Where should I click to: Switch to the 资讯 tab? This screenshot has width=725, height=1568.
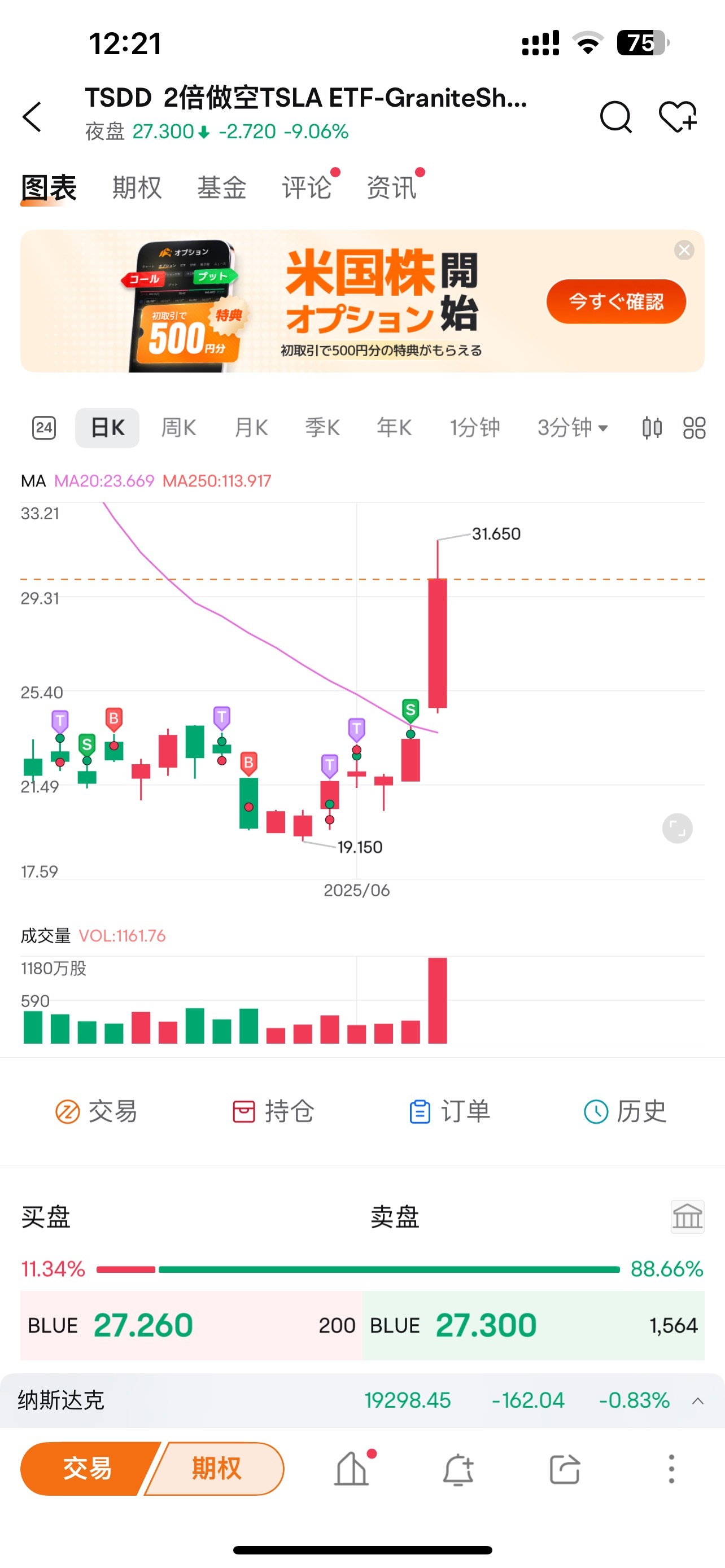click(x=391, y=187)
